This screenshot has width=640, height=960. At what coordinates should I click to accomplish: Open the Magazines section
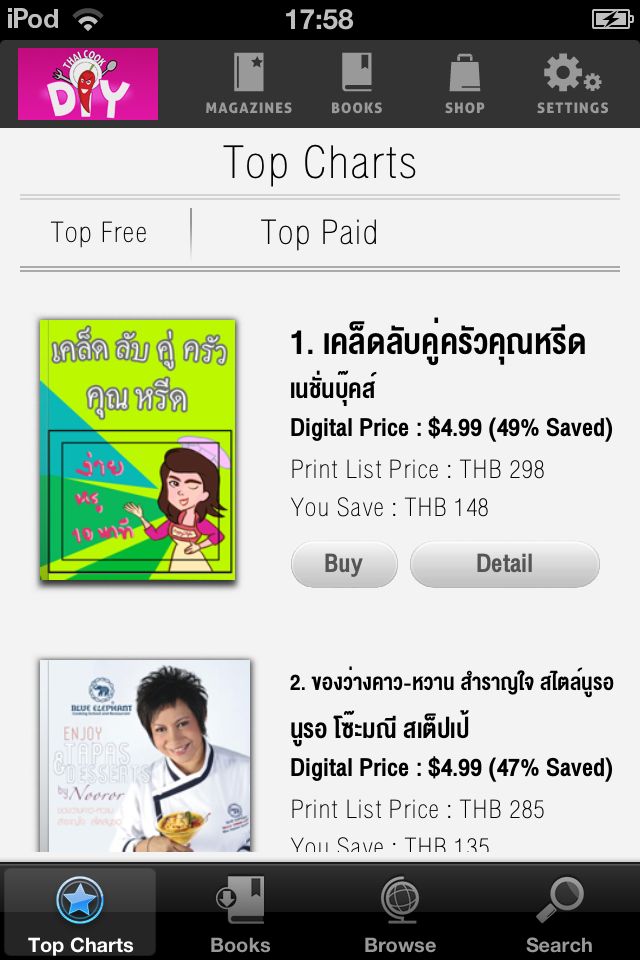(249, 85)
